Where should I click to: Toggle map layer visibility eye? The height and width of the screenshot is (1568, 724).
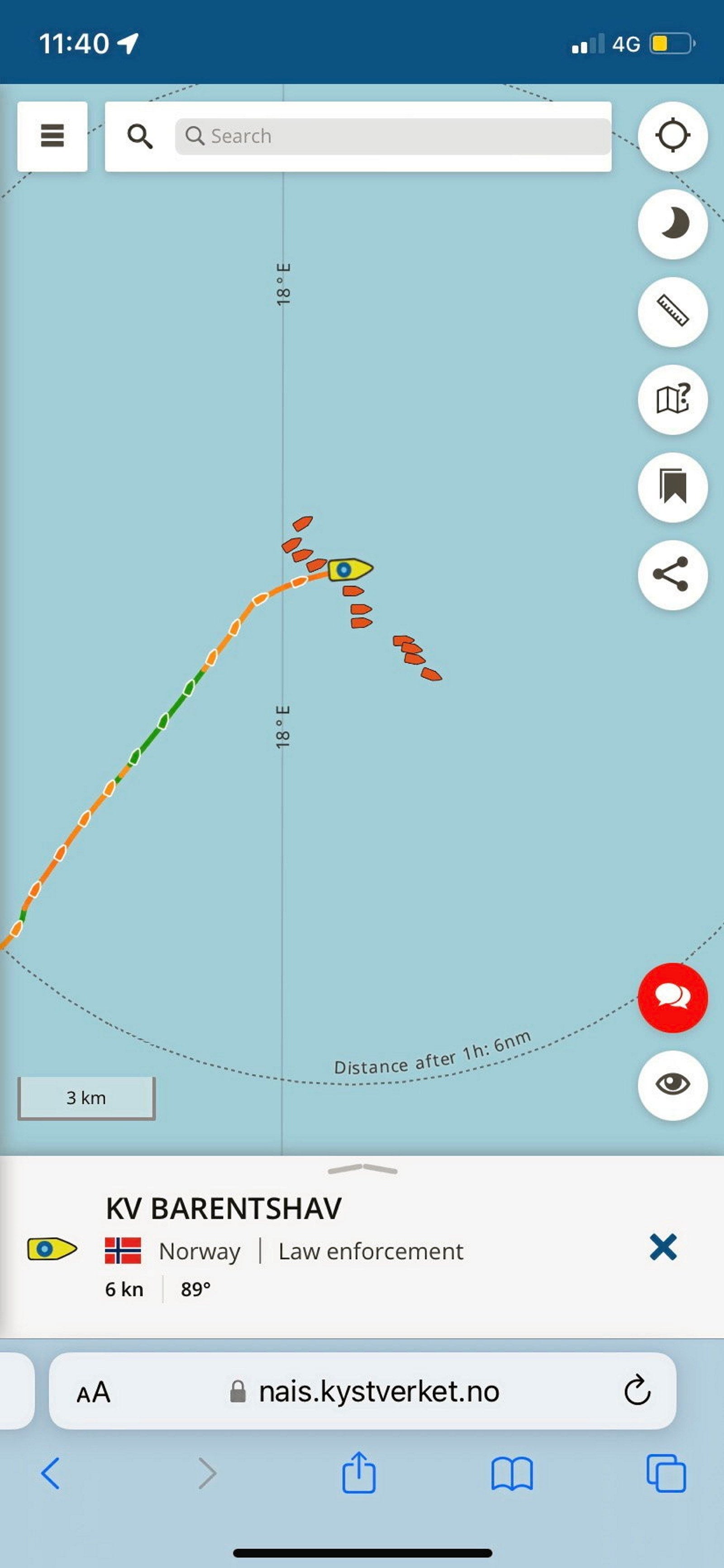tap(672, 1085)
